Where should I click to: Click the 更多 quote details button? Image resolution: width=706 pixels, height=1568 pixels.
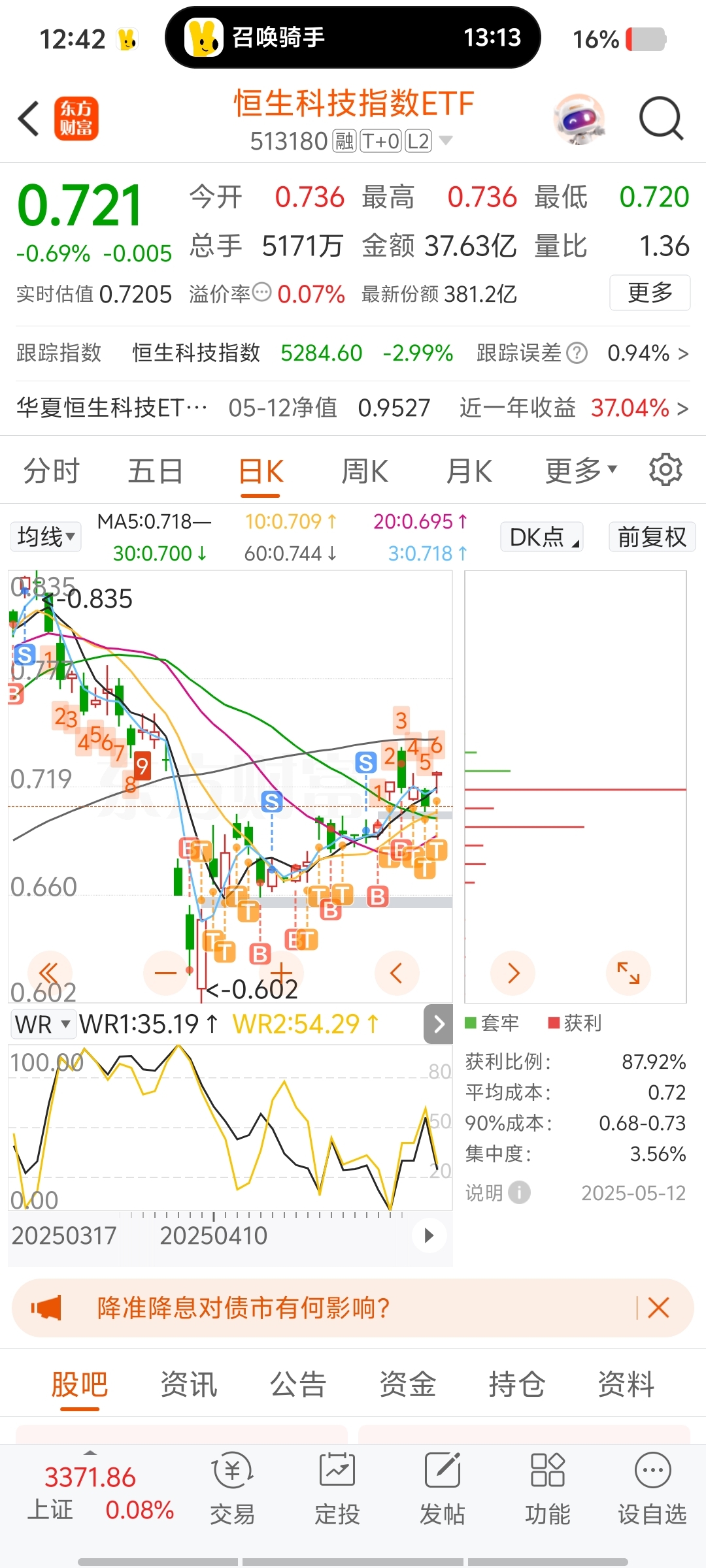pyautogui.click(x=649, y=293)
